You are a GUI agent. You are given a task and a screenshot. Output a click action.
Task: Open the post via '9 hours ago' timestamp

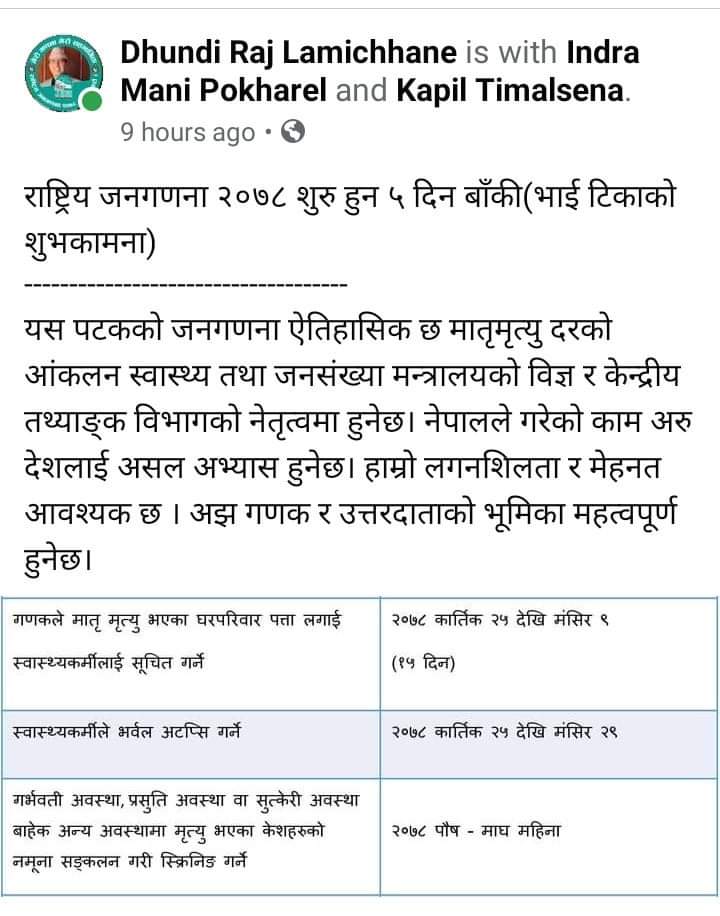[x=187, y=131]
